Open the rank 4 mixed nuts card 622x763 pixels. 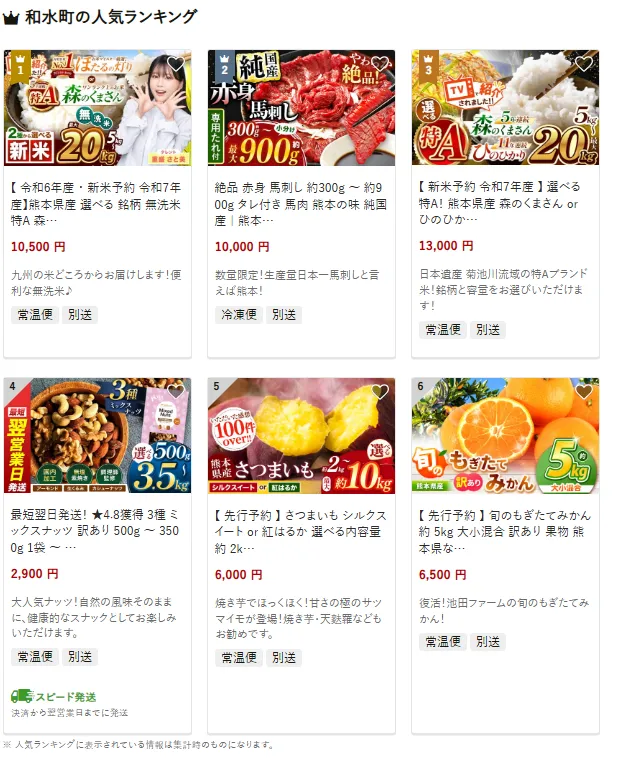97,530
